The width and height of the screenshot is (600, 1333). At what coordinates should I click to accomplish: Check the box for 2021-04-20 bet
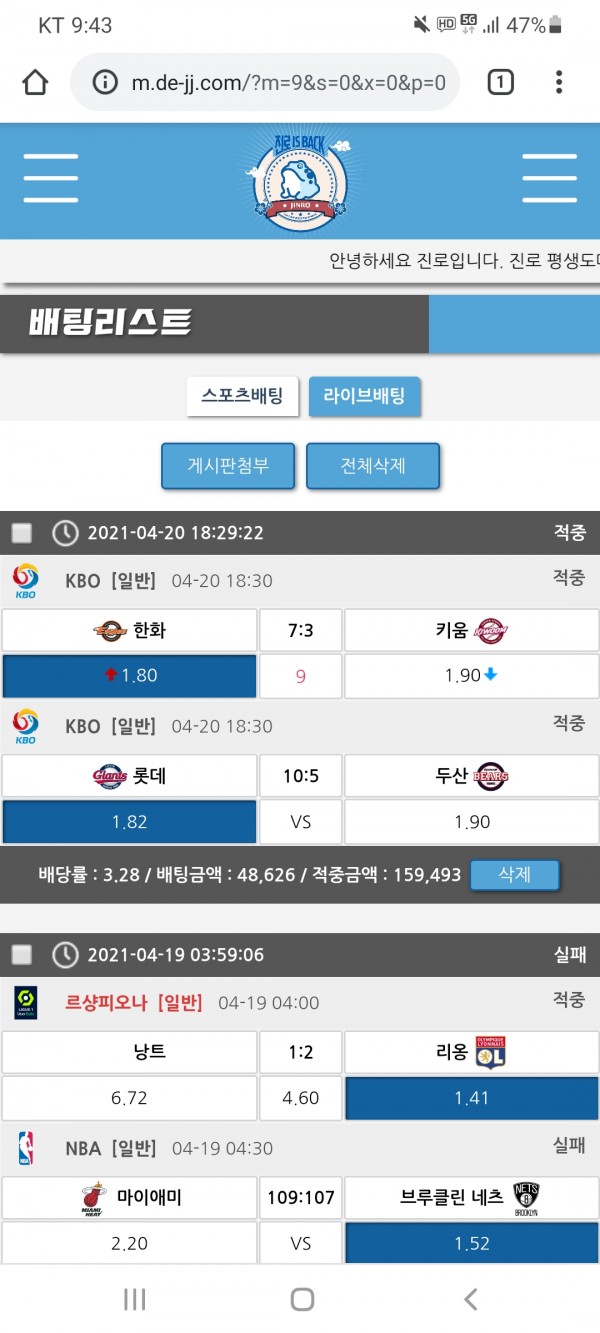click(22, 533)
